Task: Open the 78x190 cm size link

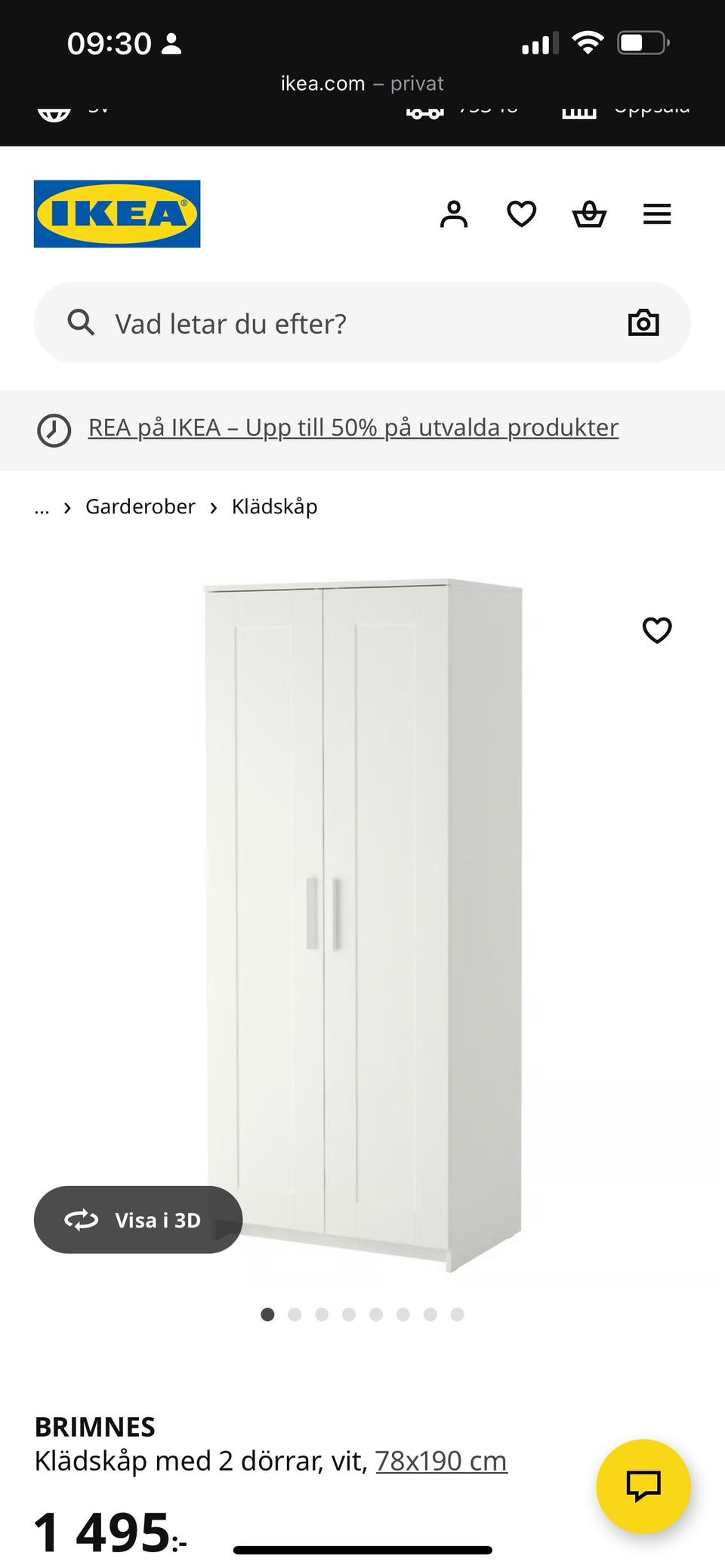Action: tap(441, 1461)
